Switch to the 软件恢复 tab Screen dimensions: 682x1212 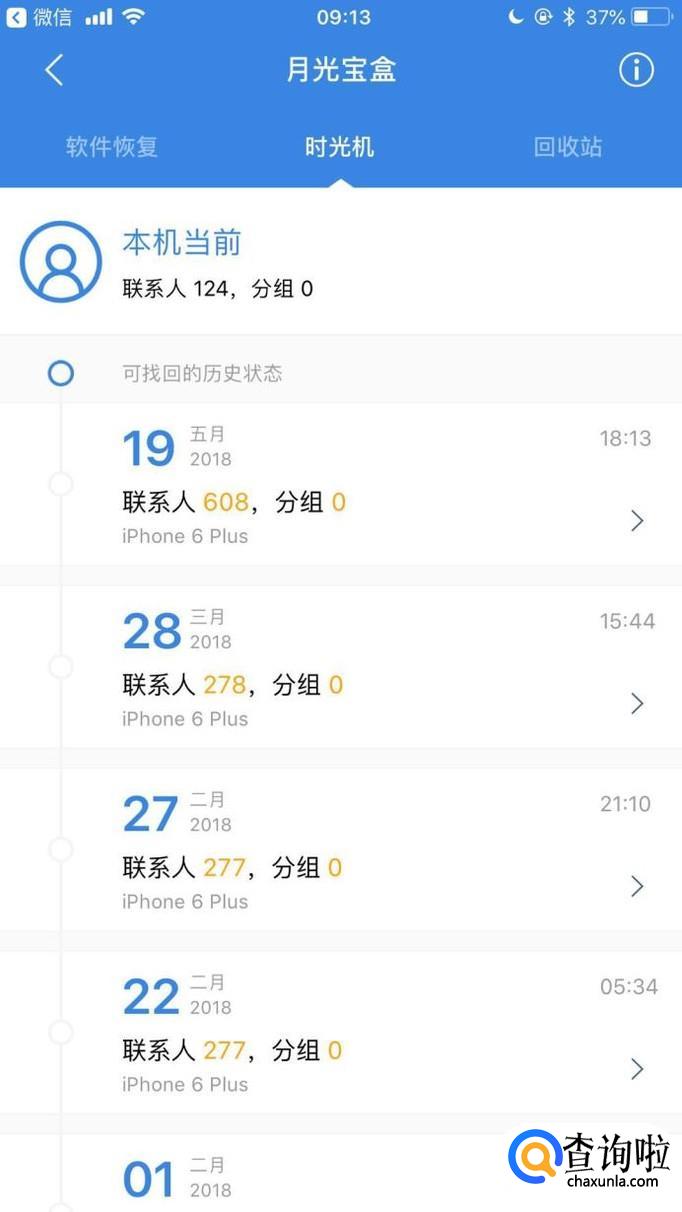click(112, 147)
